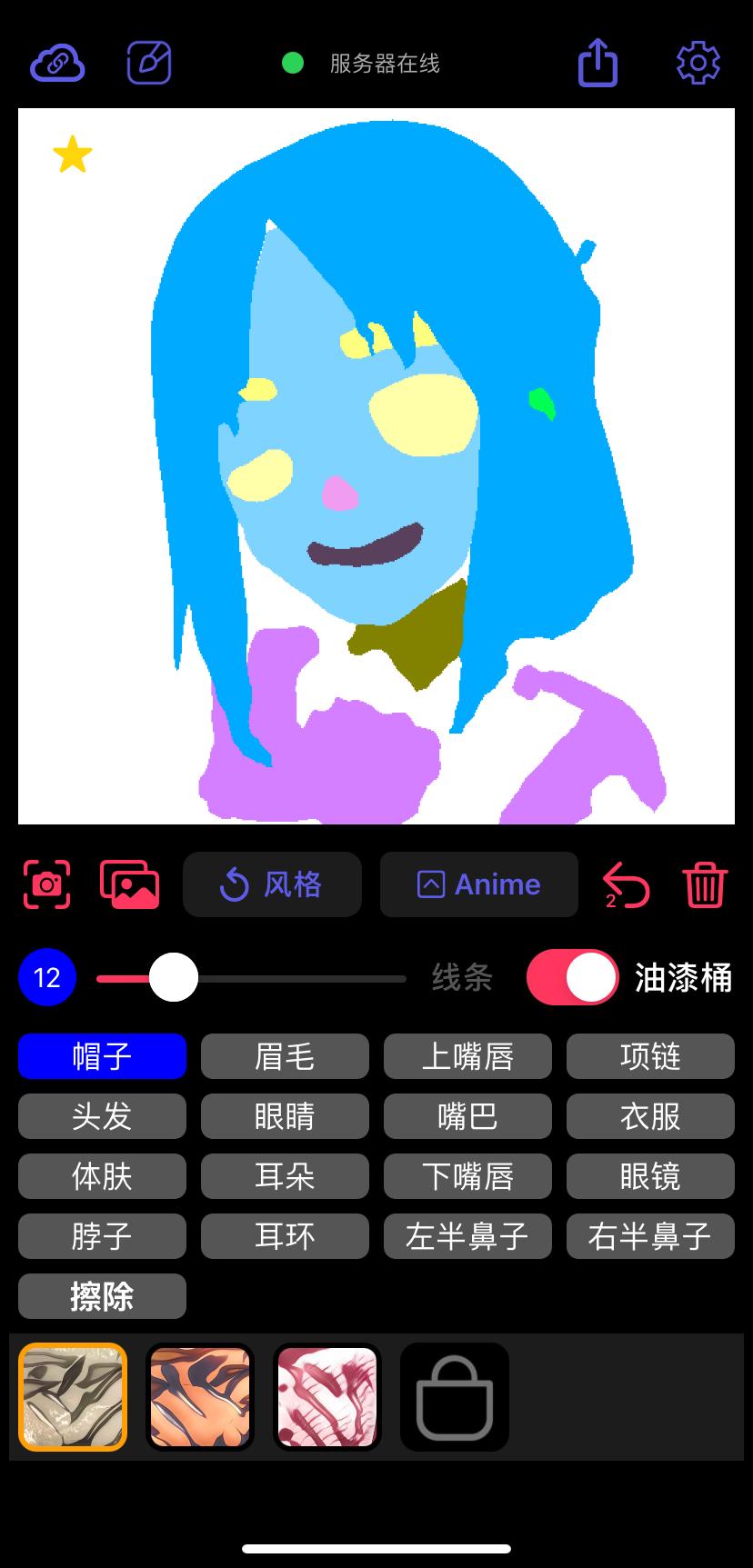Toggle the 油漆桶 paint bucket switch
Viewport: 753px width, 1568px height.
pos(572,978)
